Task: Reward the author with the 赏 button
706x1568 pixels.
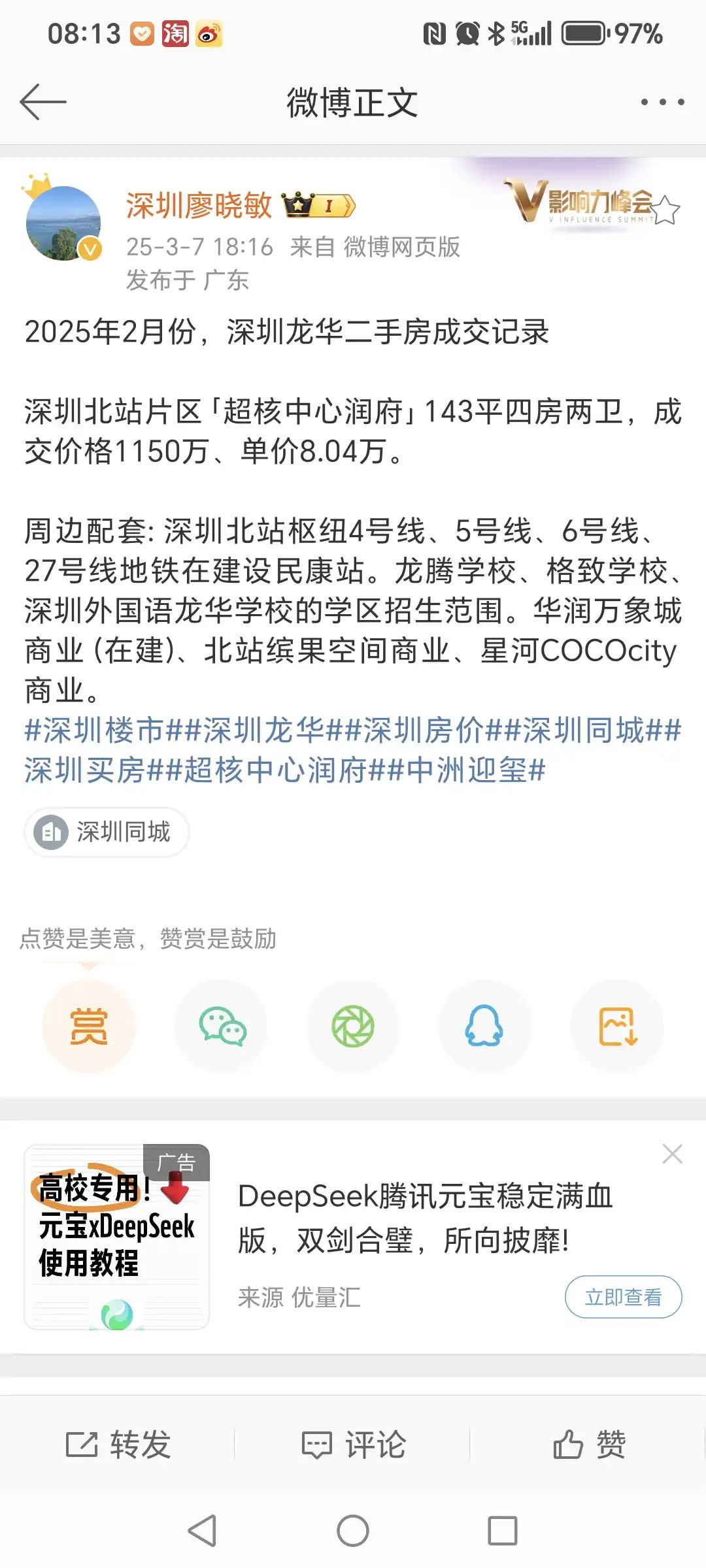Action: coord(89,1026)
